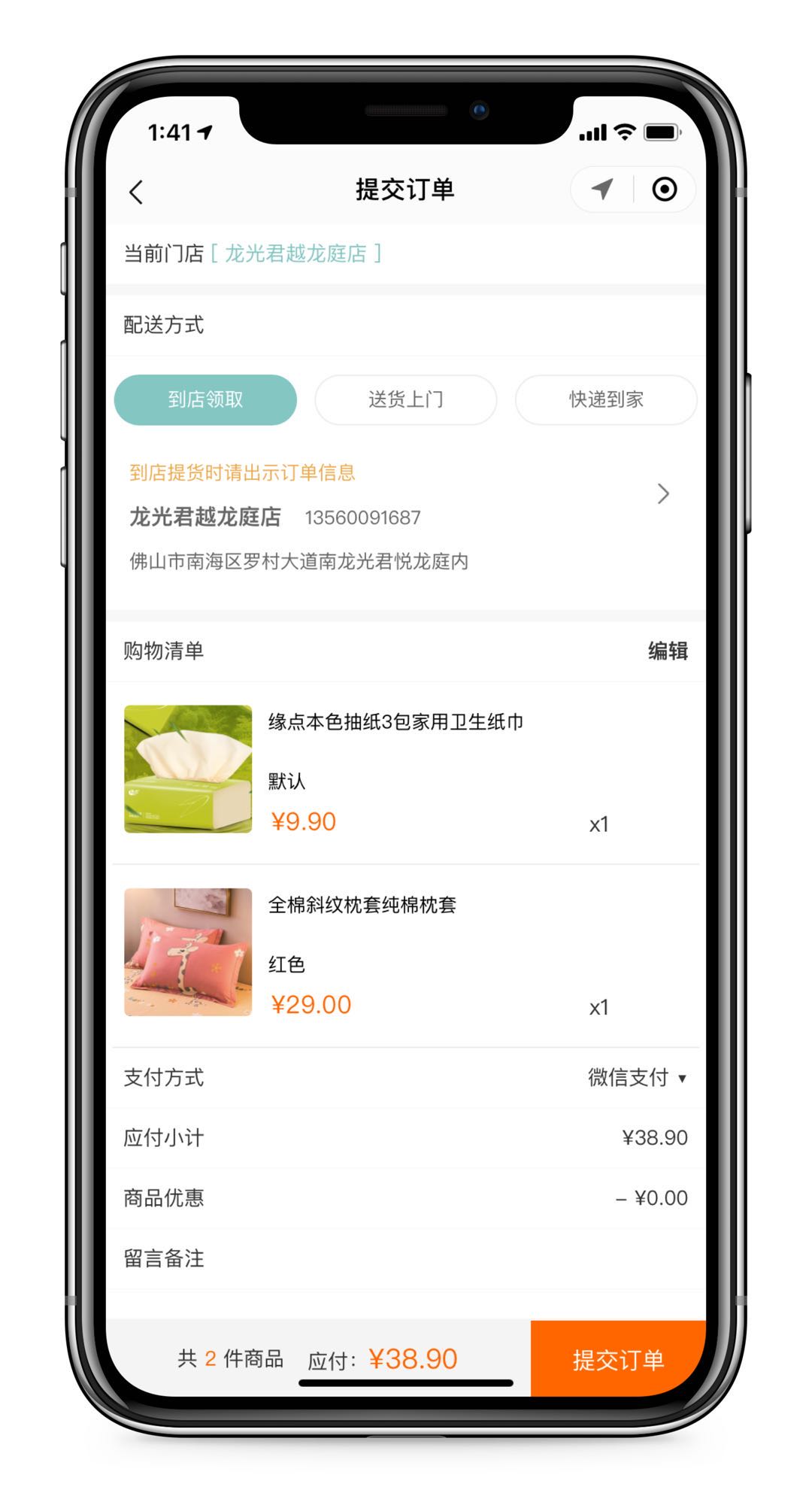Edit the shopping list via 编辑
This screenshot has width=812, height=1493.
pos(668,651)
